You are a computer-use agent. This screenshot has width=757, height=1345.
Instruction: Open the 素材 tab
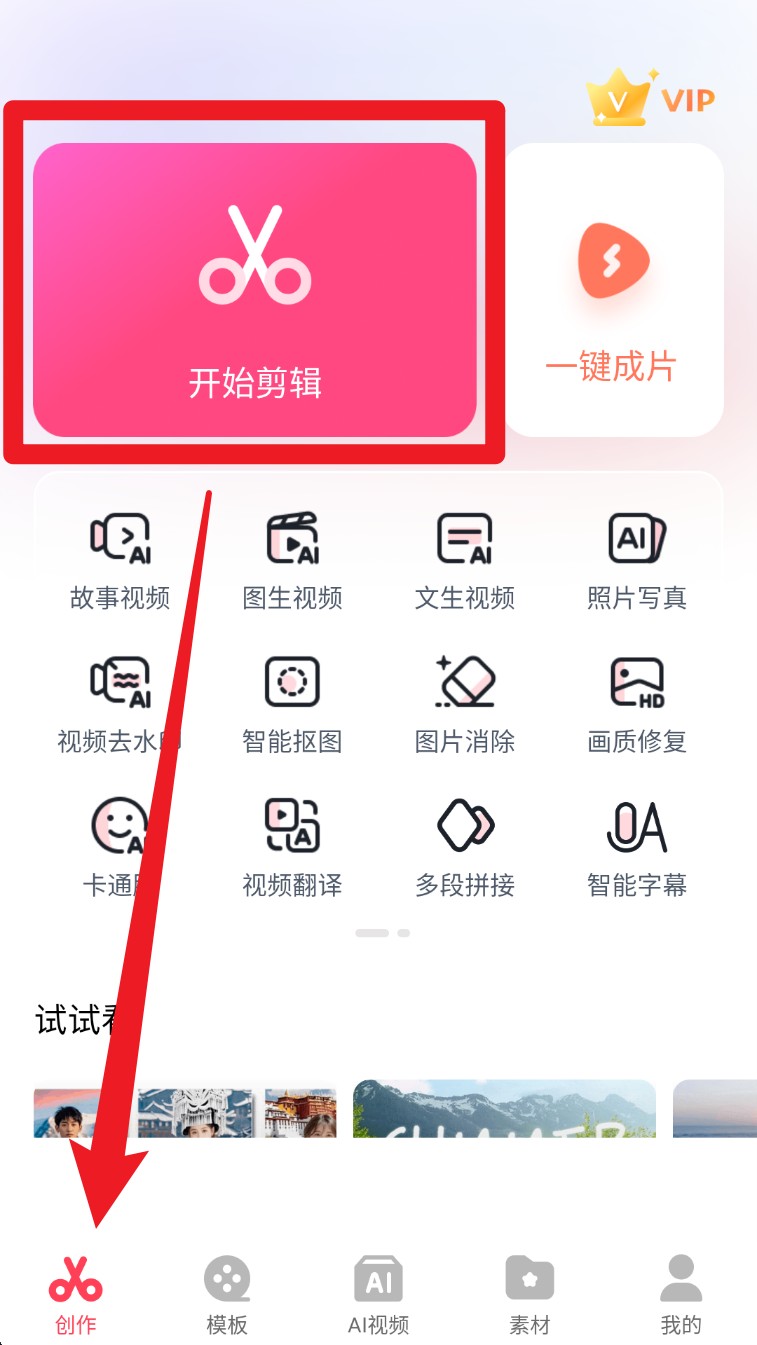(530, 1295)
